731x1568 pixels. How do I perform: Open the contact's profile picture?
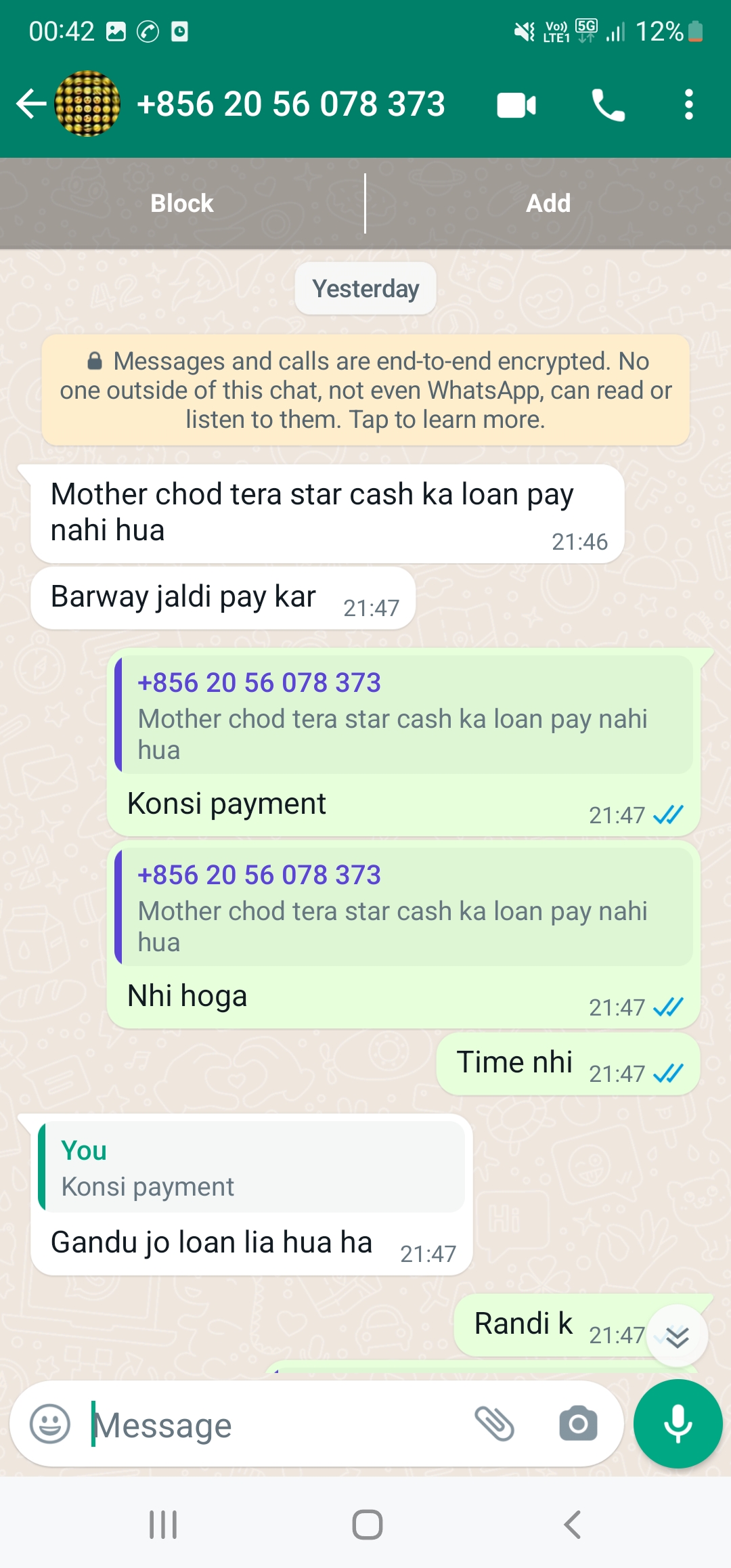pos(87,104)
